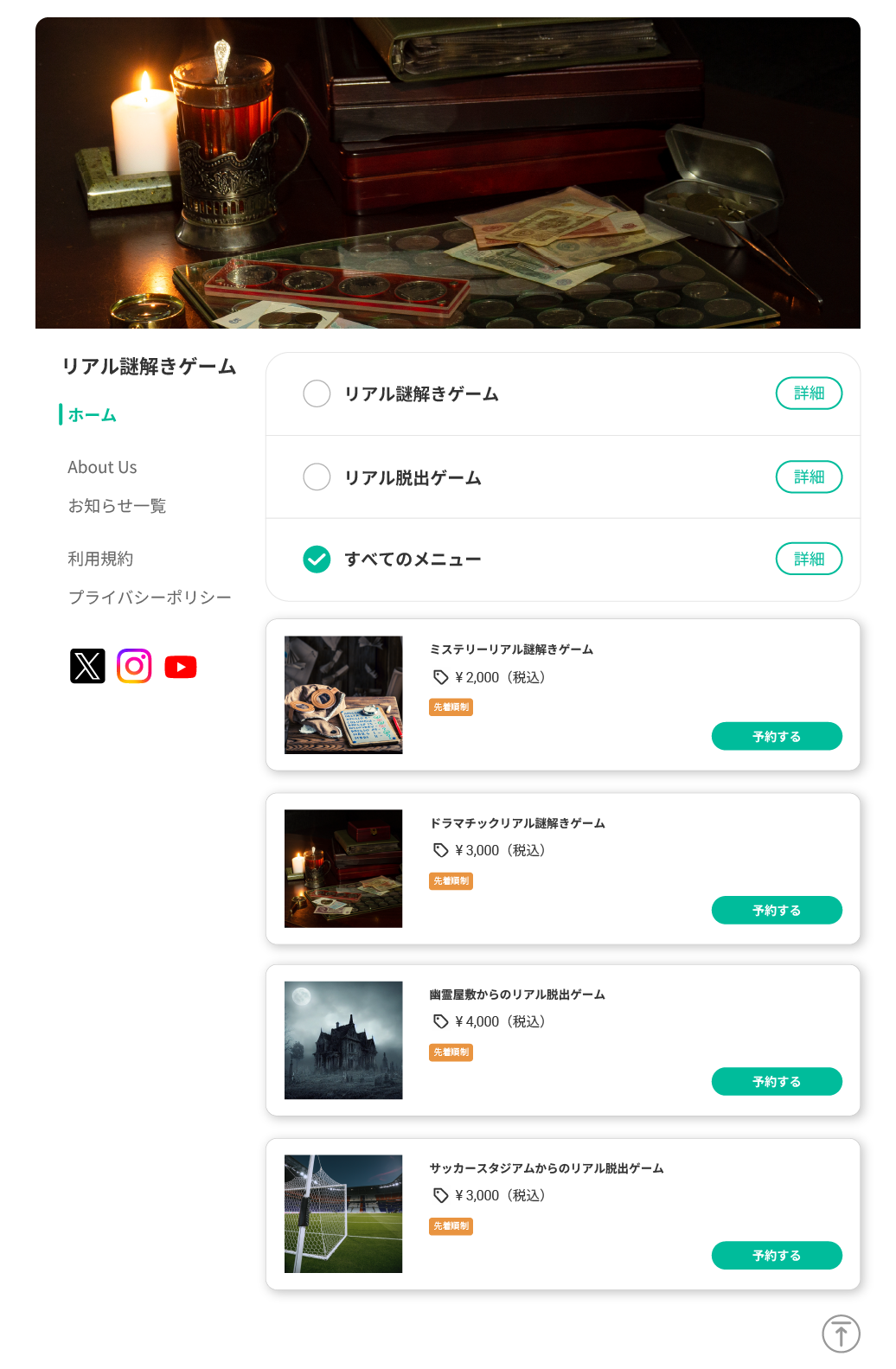Select the リアル謎解きゲーム radio option
The height and width of the screenshot is (1369, 896).
[317, 393]
